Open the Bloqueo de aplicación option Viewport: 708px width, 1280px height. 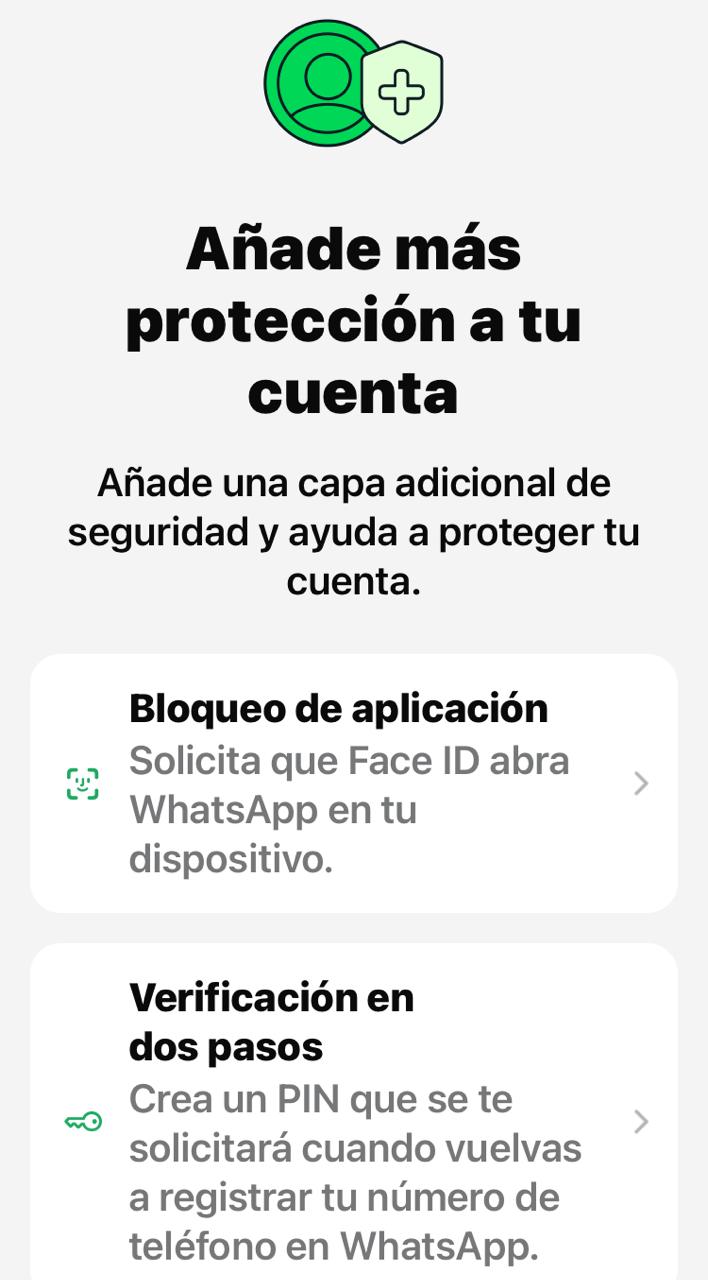click(x=353, y=783)
